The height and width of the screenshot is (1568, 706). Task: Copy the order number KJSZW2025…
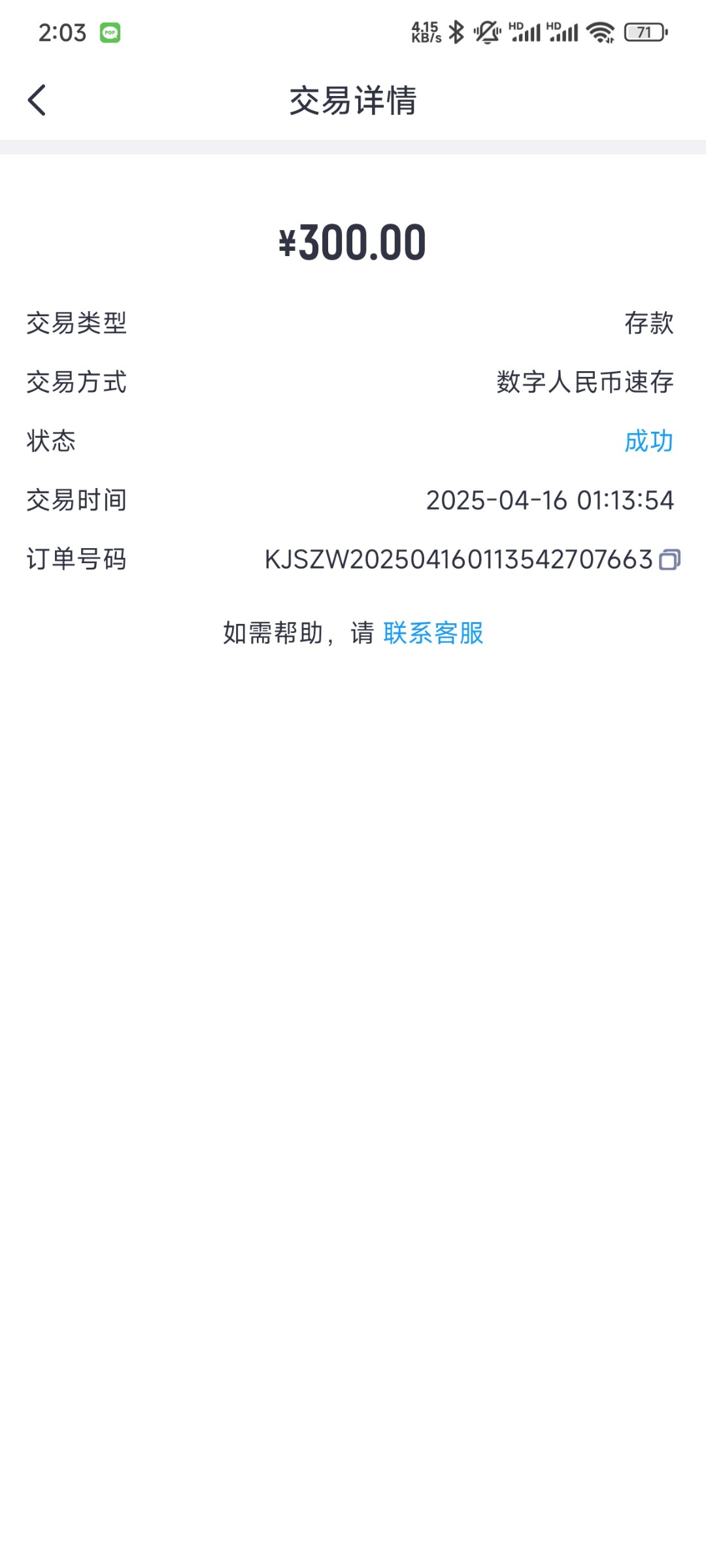click(669, 560)
